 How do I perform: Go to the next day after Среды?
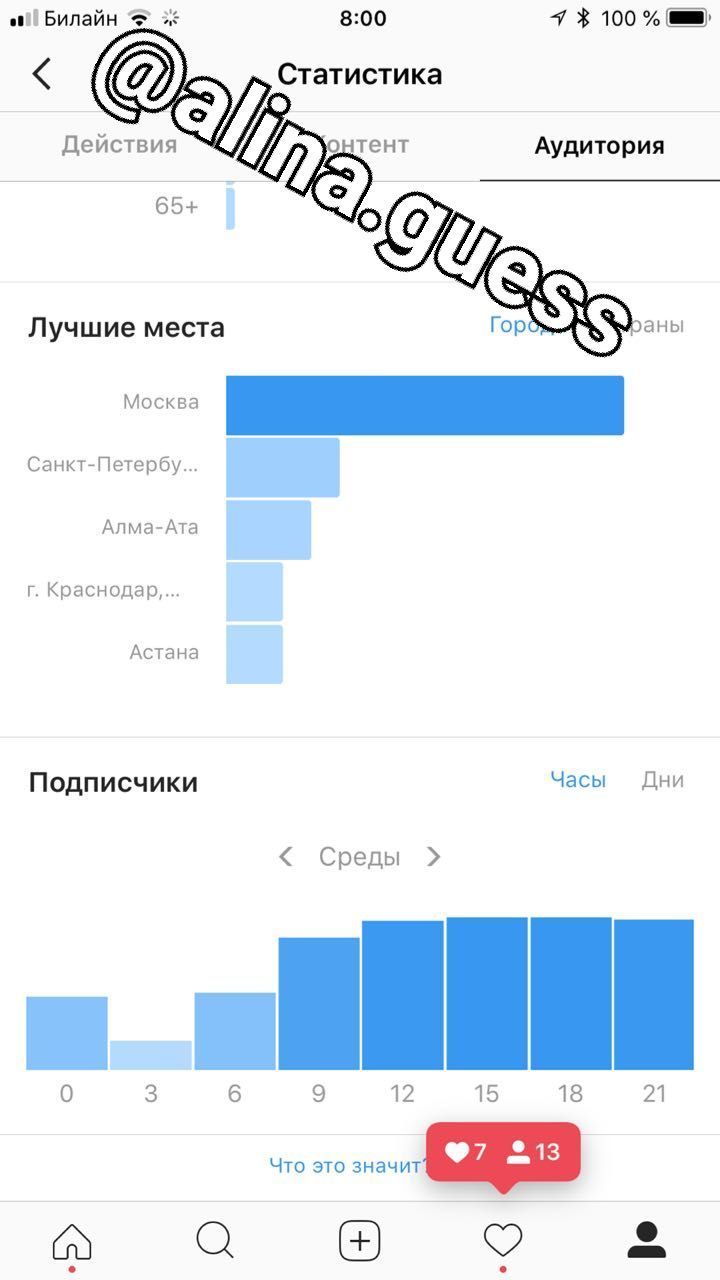point(434,857)
